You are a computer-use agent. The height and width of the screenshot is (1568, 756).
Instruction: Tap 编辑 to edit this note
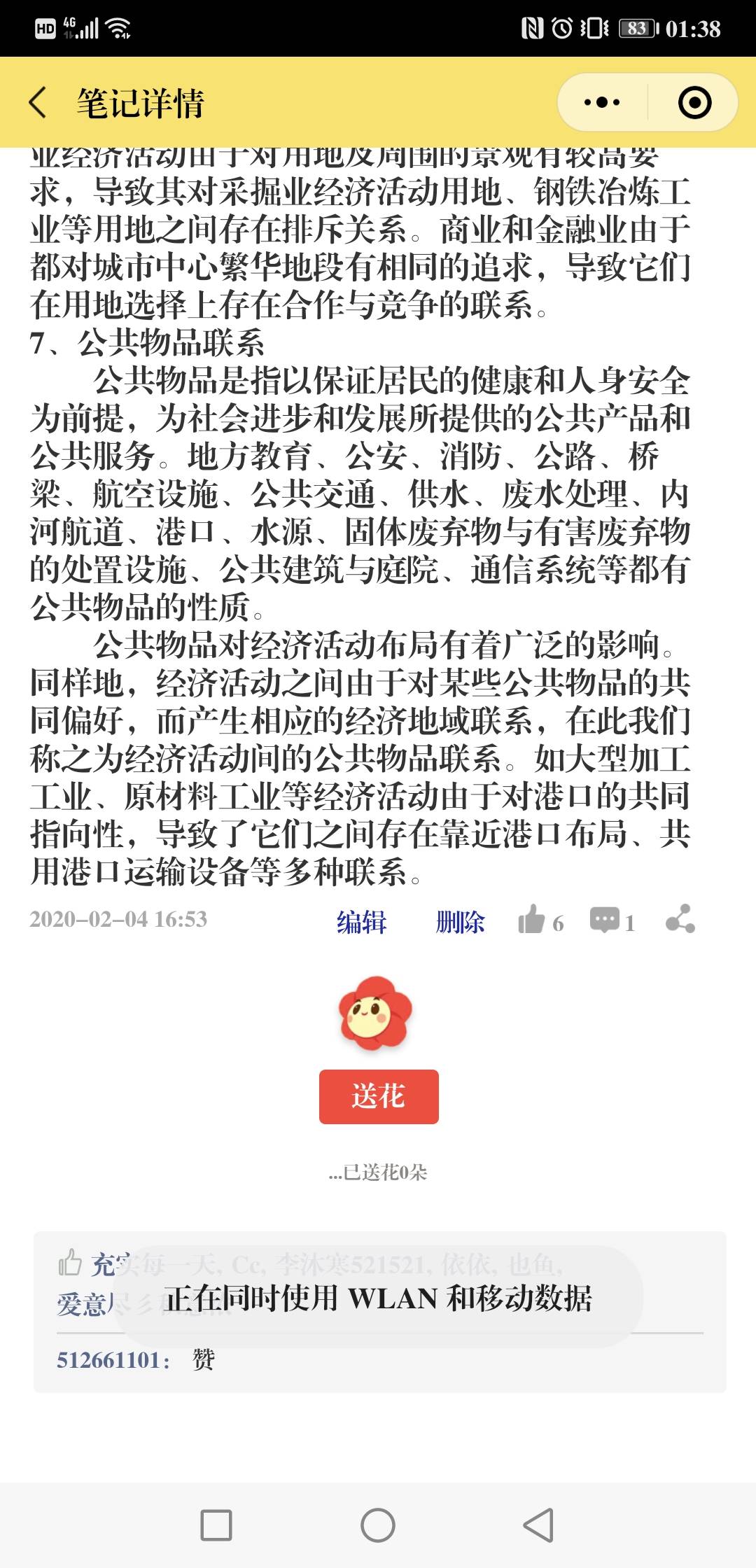tap(361, 921)
